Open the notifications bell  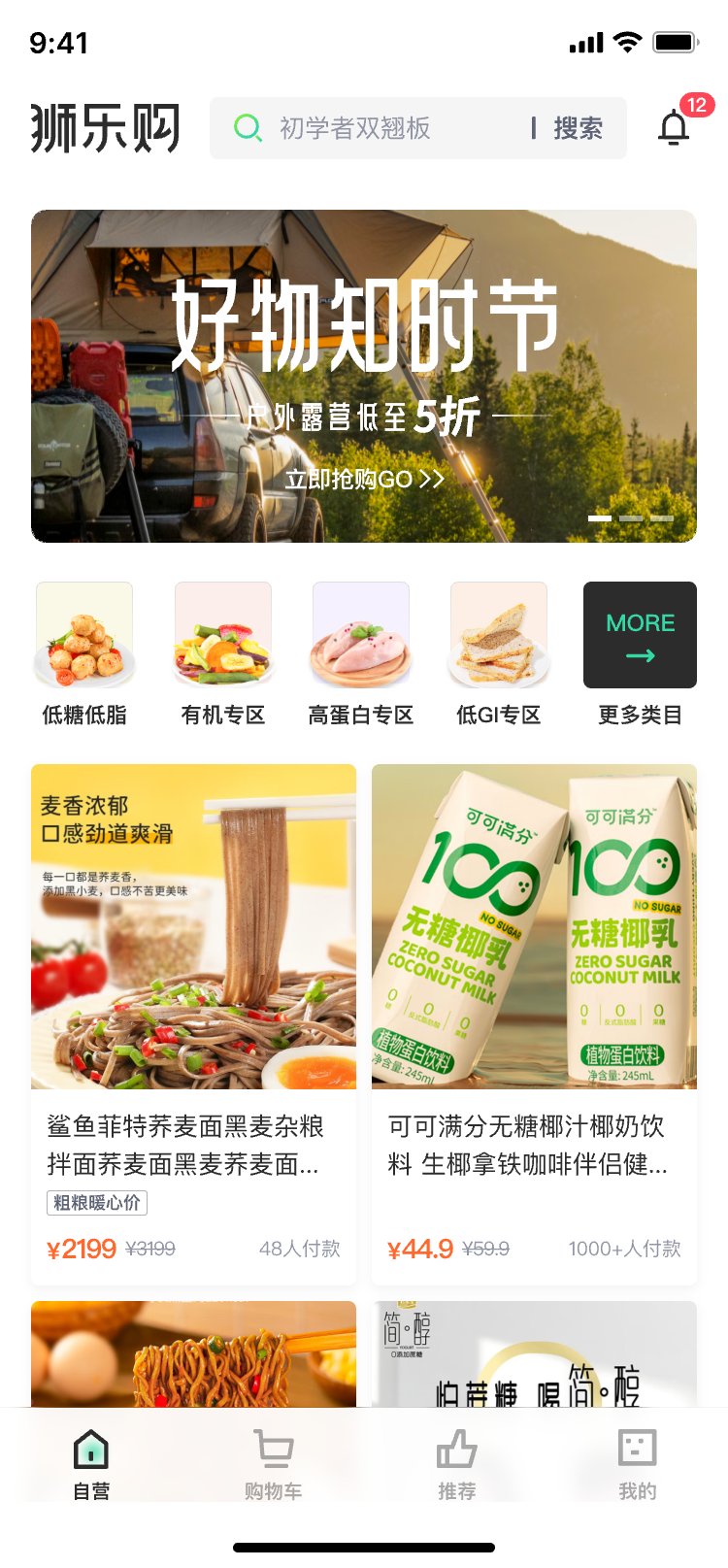coord(674,127)
